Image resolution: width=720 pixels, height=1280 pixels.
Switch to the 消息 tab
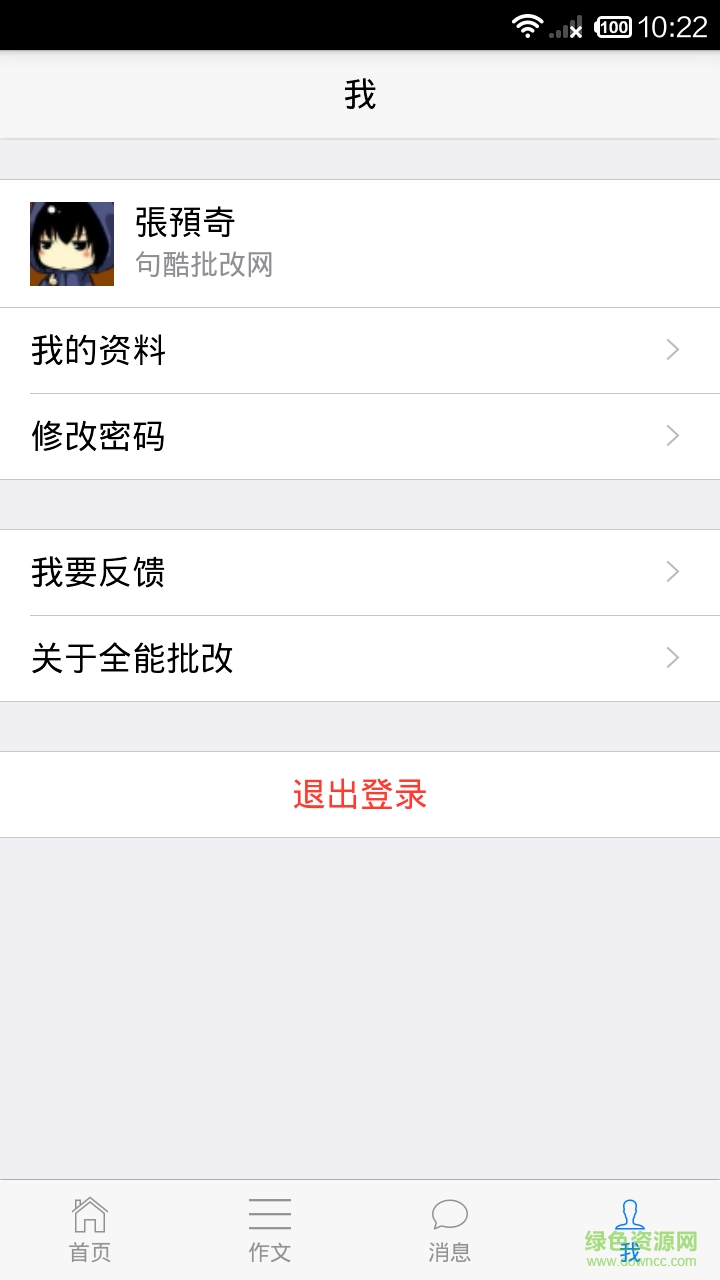(x=452, y=1228)
